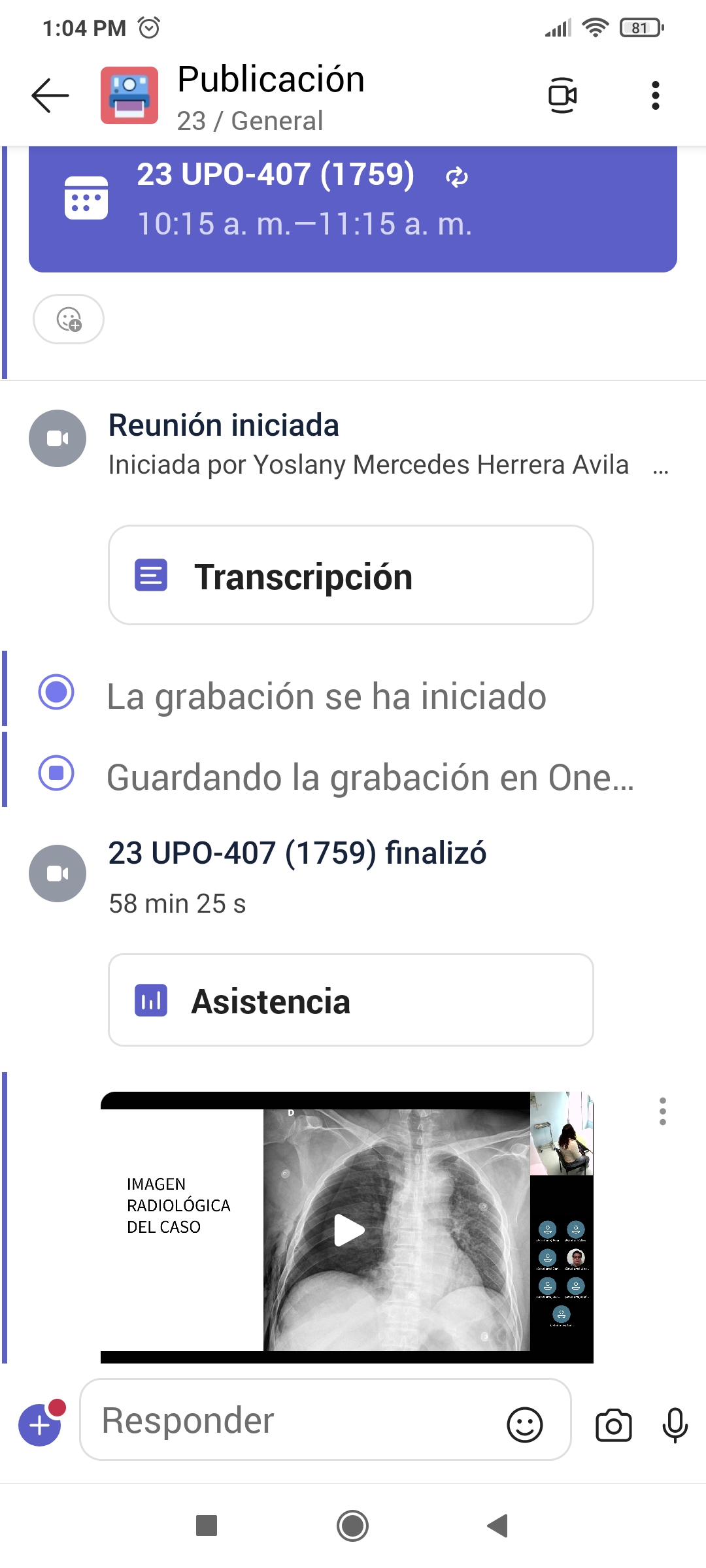
Task: Open the 23 UPO-407 (1759) finalizó entry
Action: [297, 853]
